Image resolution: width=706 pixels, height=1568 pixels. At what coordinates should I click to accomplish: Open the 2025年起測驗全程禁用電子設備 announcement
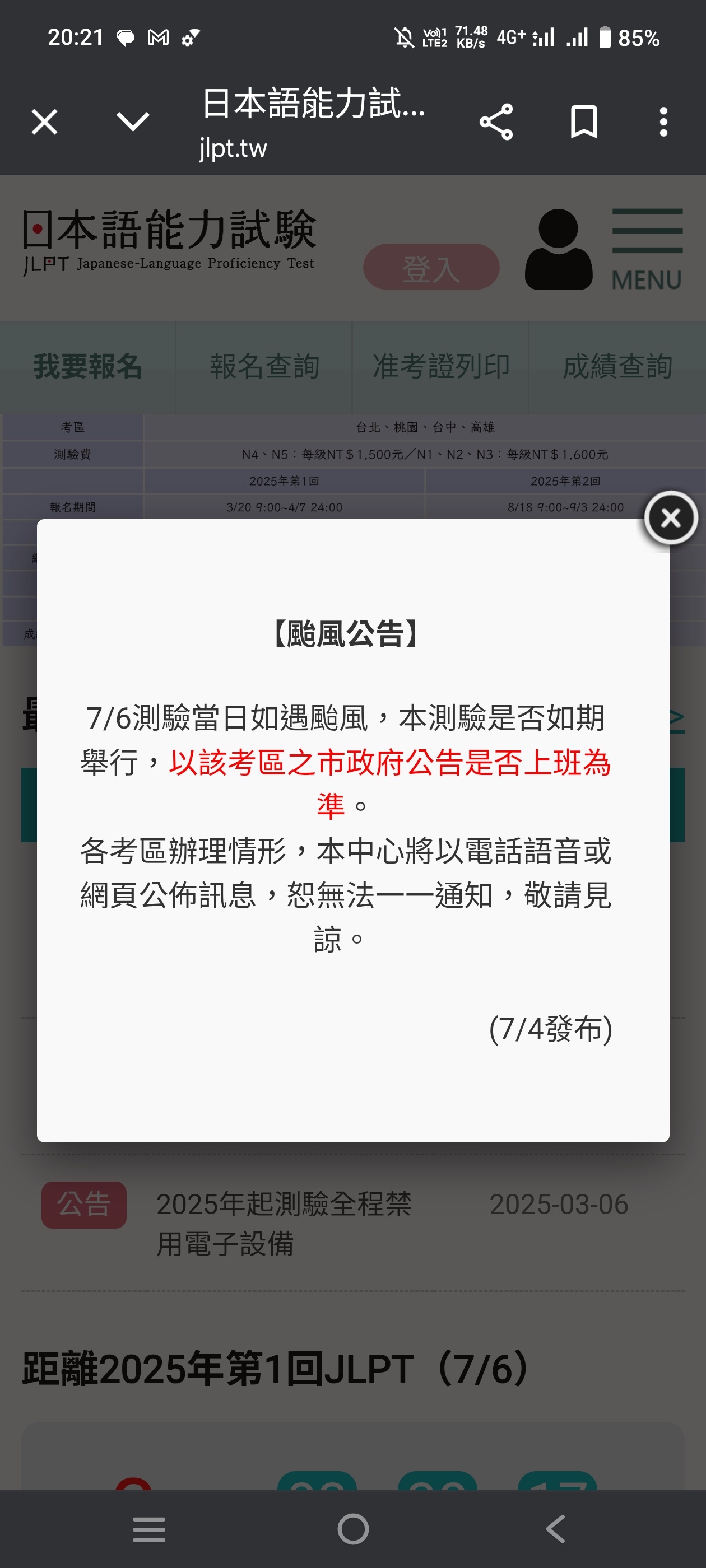tap(284, 1224)
